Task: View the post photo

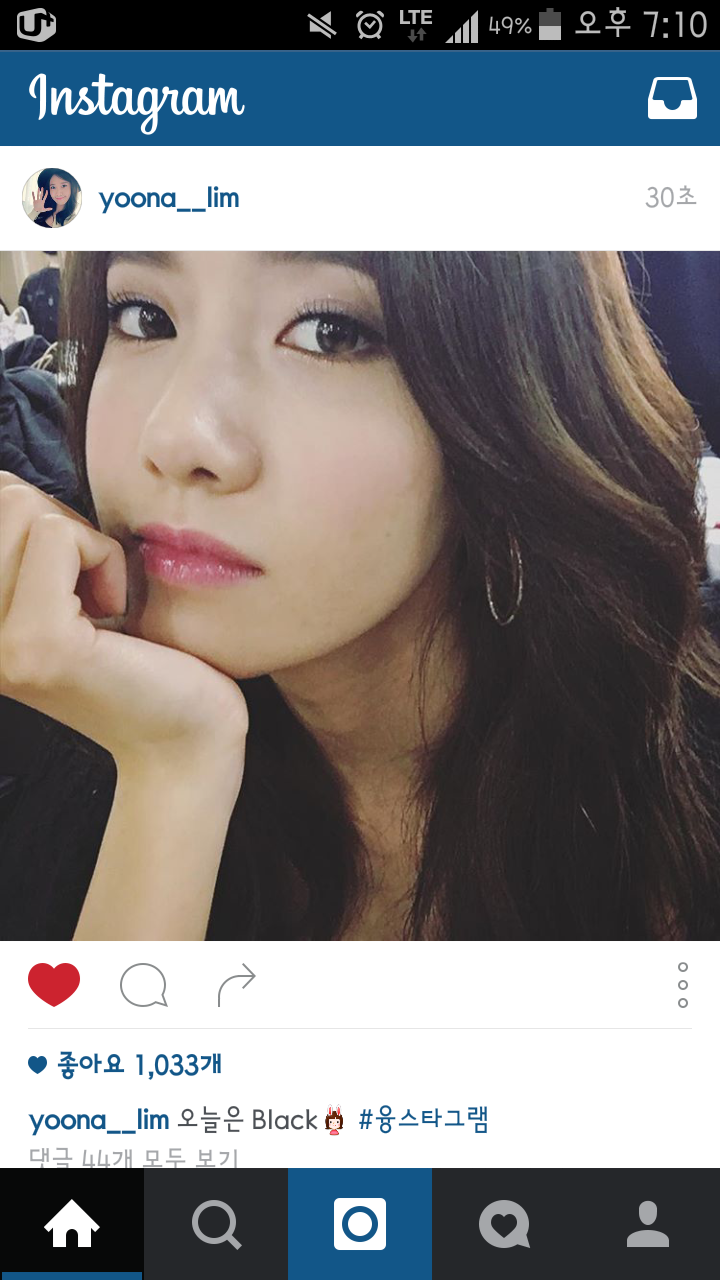Action: [x=360, y=595]
